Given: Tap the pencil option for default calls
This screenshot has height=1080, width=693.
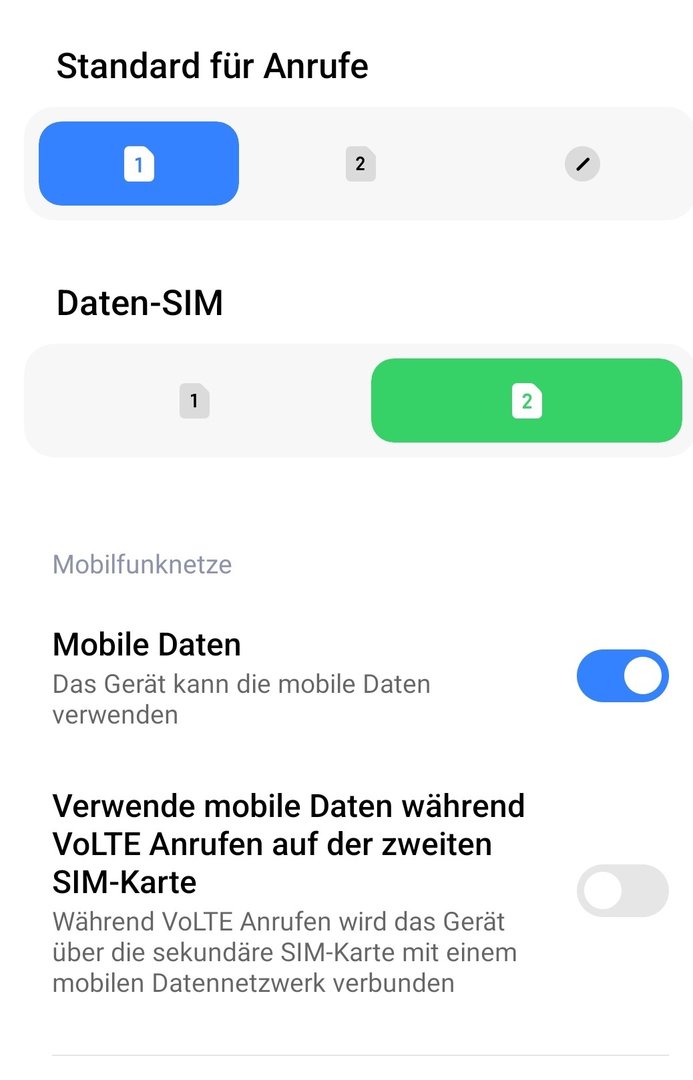Looking at the screenshot, I should 582,163.
